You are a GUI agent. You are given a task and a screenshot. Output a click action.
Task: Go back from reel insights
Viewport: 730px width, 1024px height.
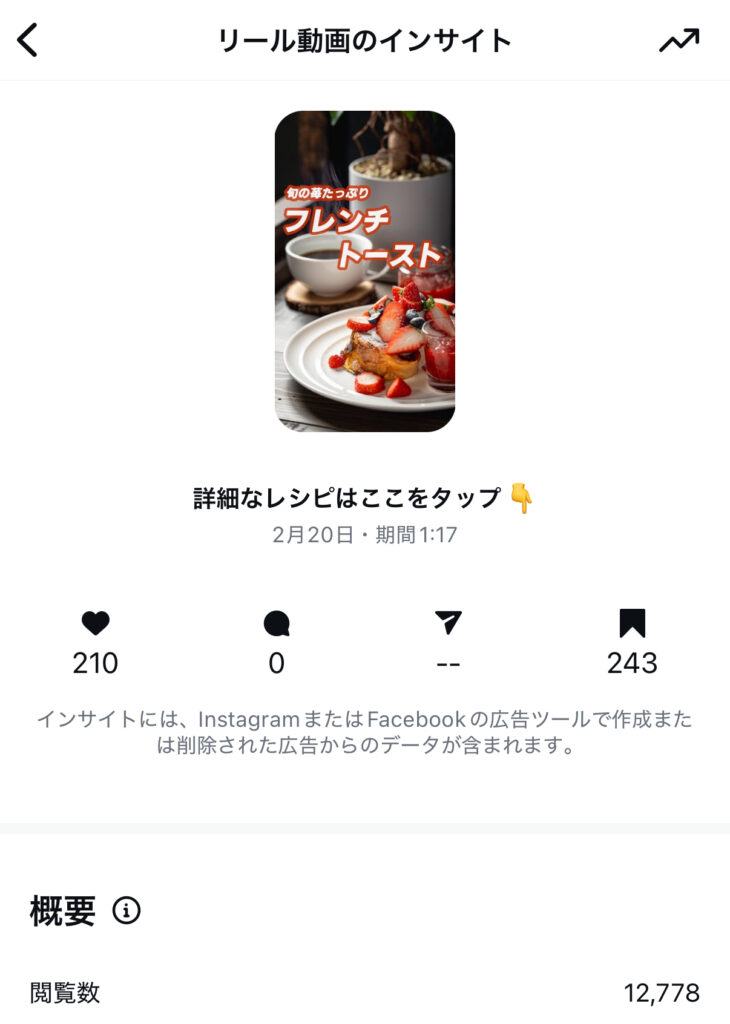point(28,40)
